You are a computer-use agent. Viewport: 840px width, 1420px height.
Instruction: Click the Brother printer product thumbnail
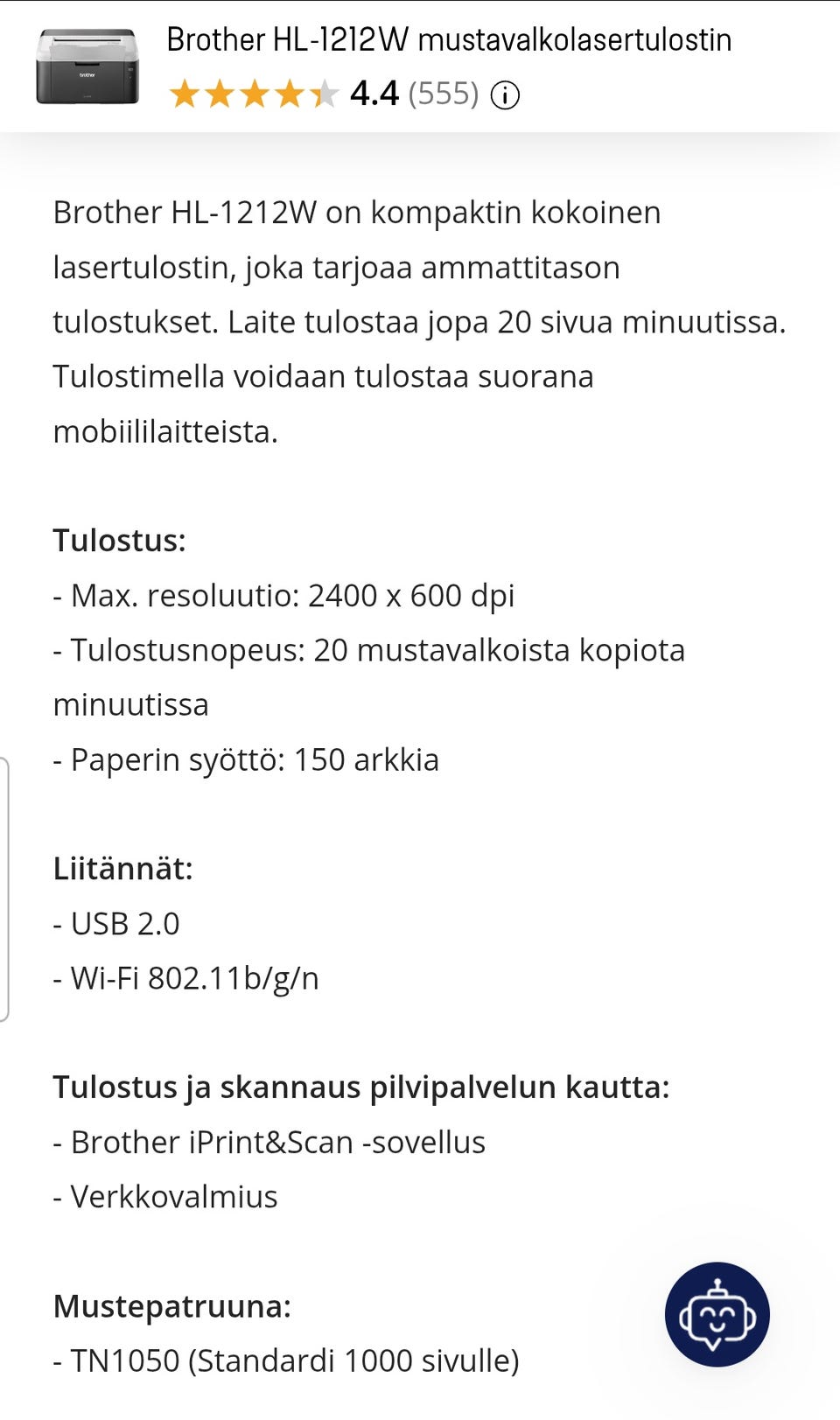tap(88, 66)
